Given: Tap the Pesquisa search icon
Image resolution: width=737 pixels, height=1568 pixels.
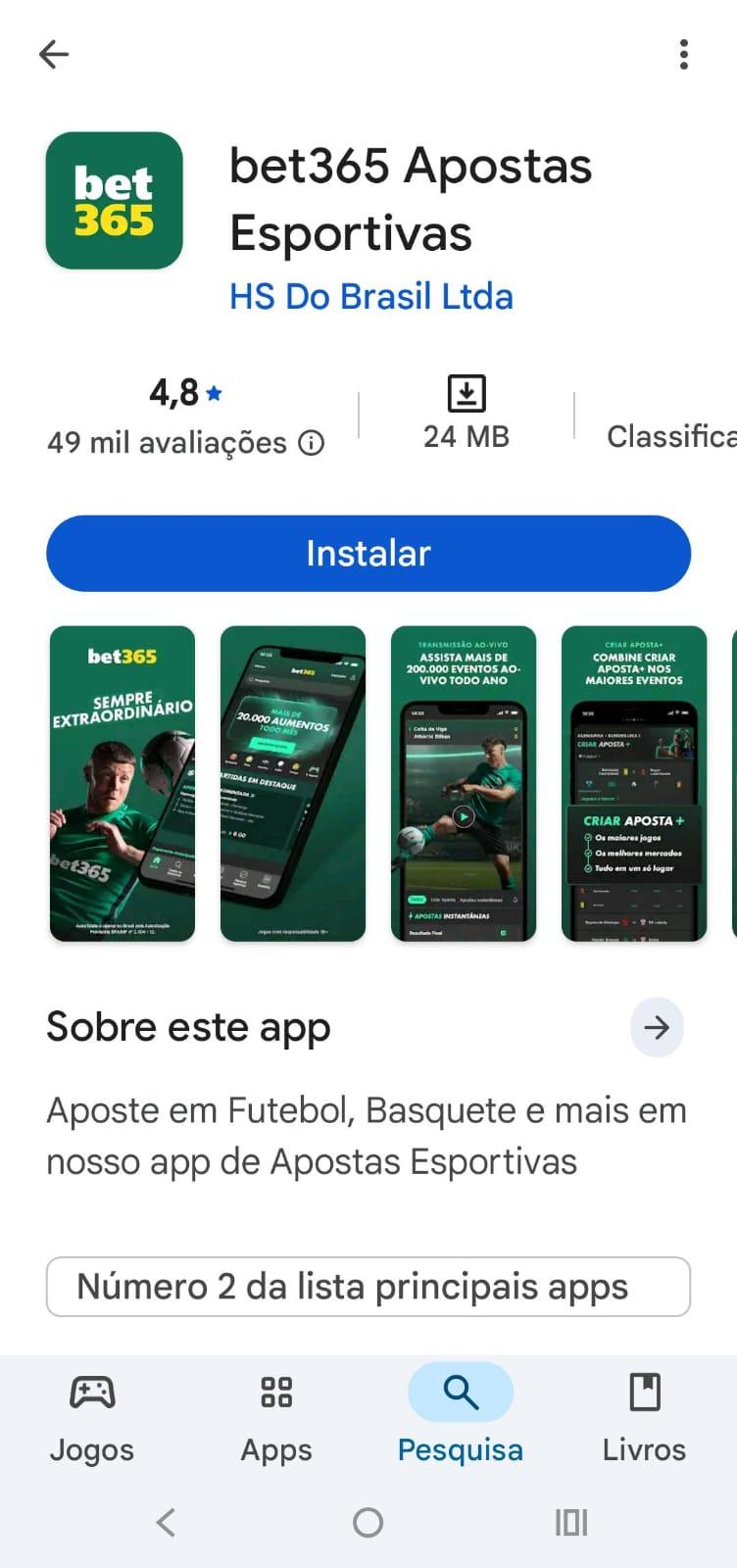Looking at the screenshot, I should point(460,1391).
